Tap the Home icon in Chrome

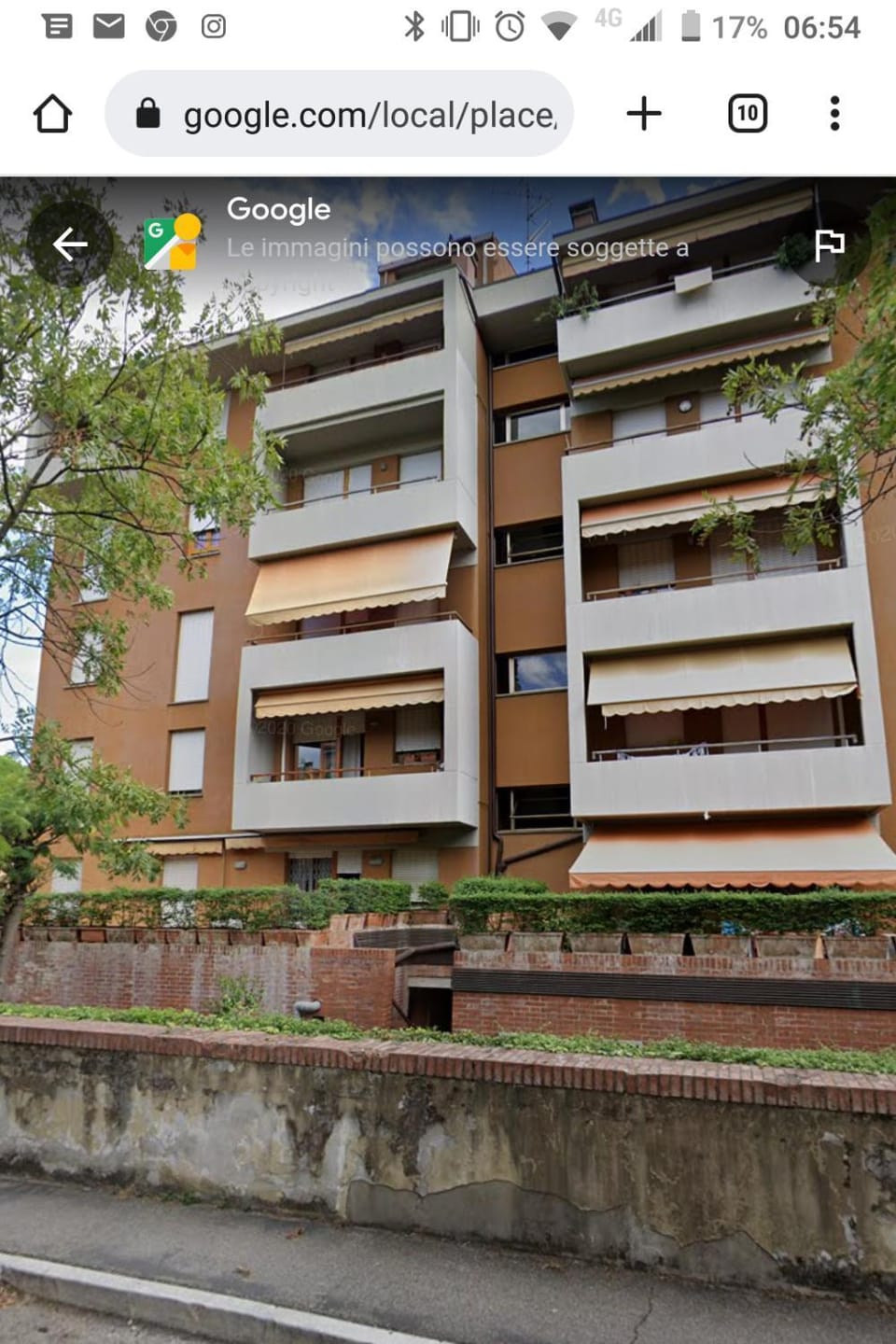[x=53, y=113]
